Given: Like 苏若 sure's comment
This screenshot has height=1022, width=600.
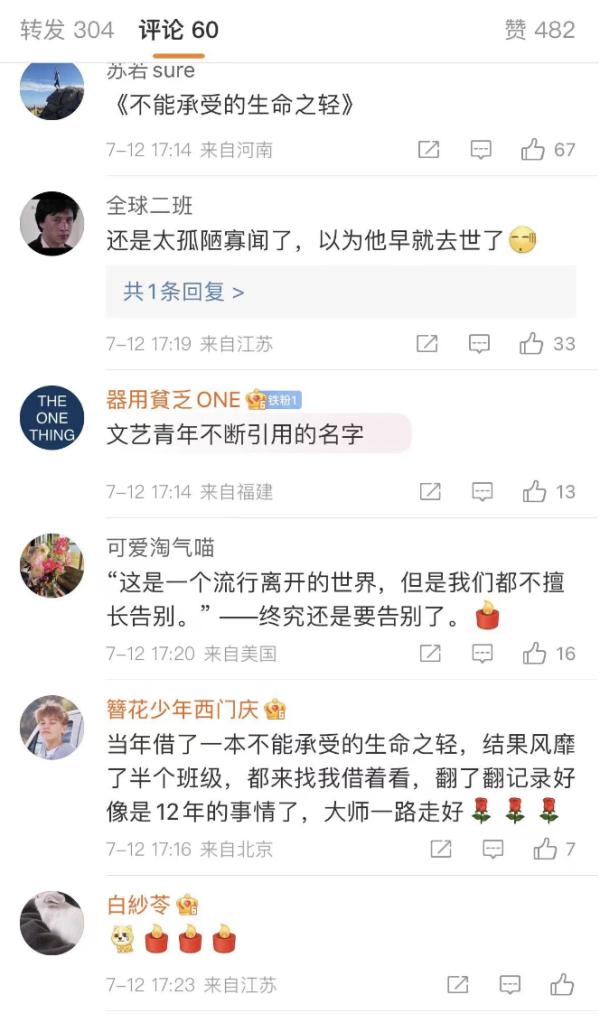Looking at the screenshot, I should 533,150.
